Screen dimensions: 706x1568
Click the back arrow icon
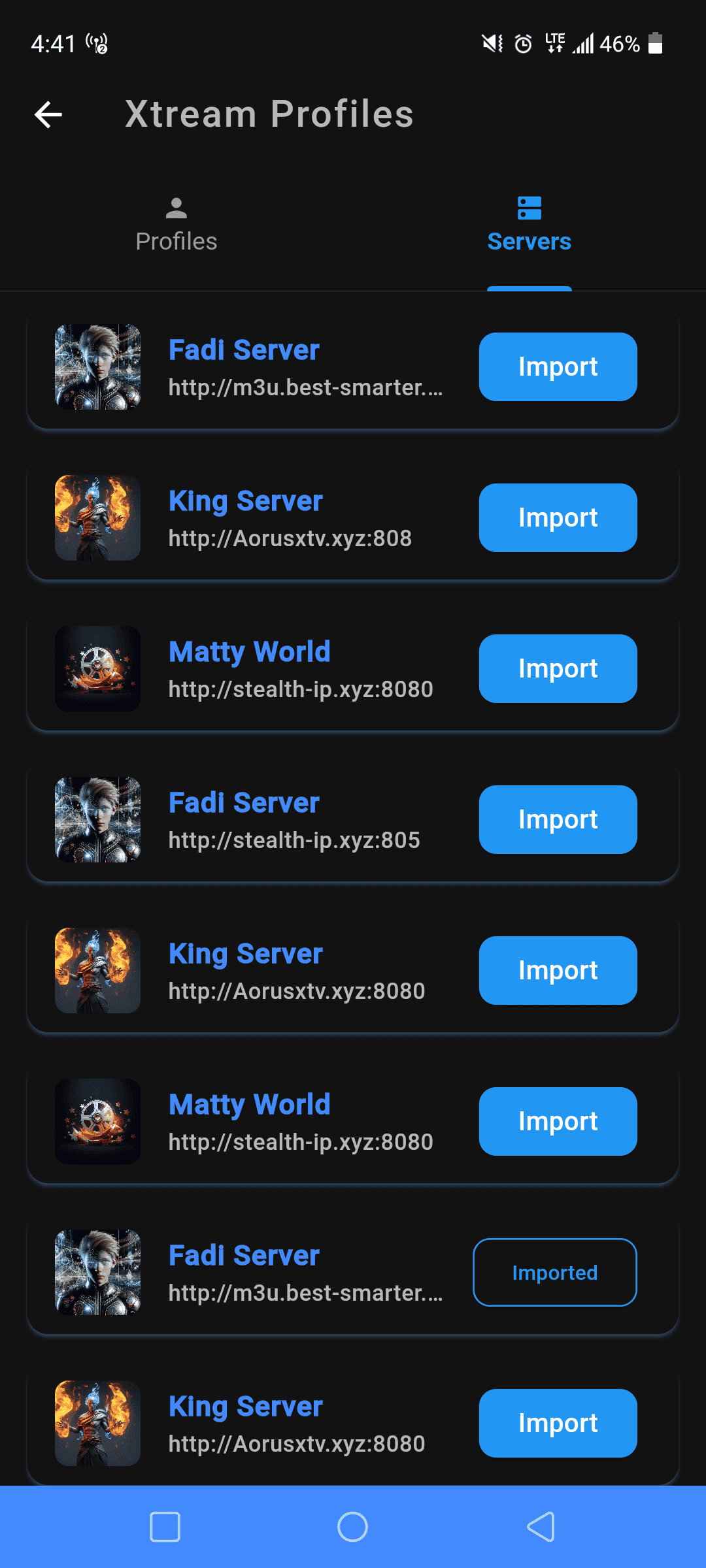[47, 114]
